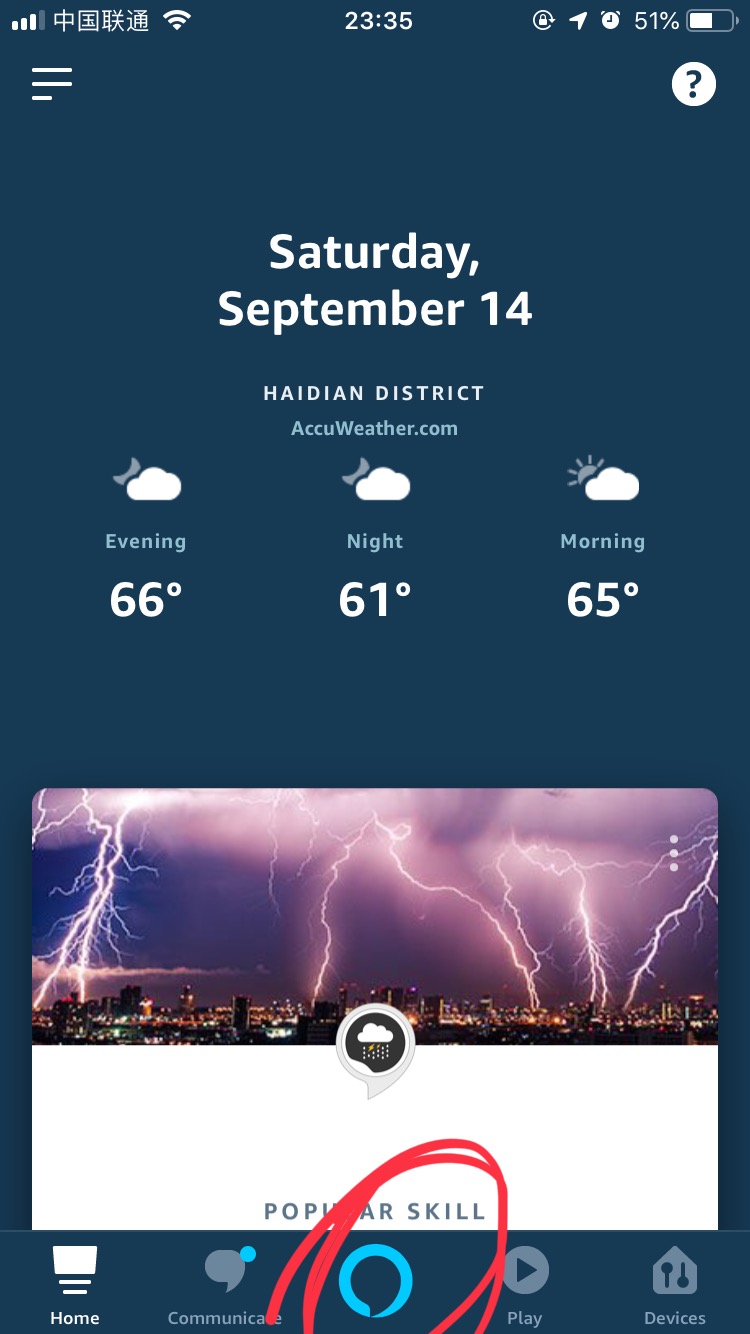The width and height of the screenshot is (750, 1334).
Task: Activate the Alexa voice button
Action: pos(375,1281)
